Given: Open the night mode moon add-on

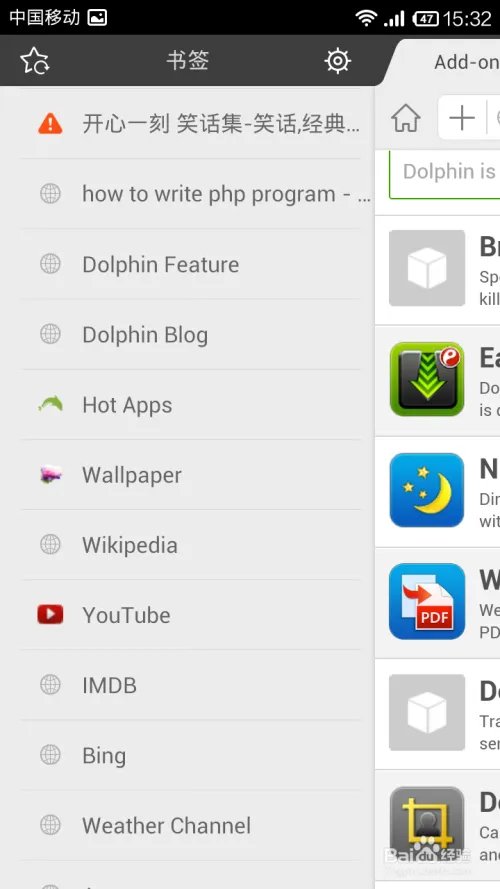Looking at the screenshot, I should point(437,492).
